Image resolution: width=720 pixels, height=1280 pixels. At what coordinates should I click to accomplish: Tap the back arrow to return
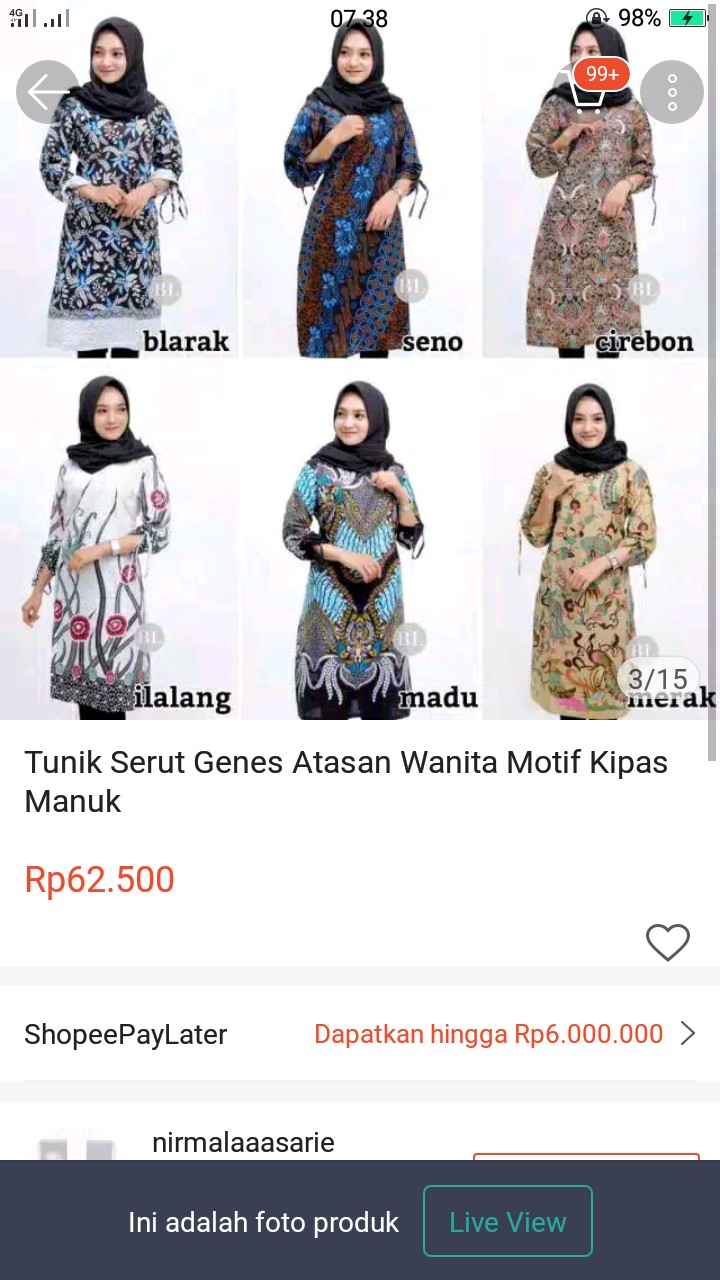tap(47, 91)
